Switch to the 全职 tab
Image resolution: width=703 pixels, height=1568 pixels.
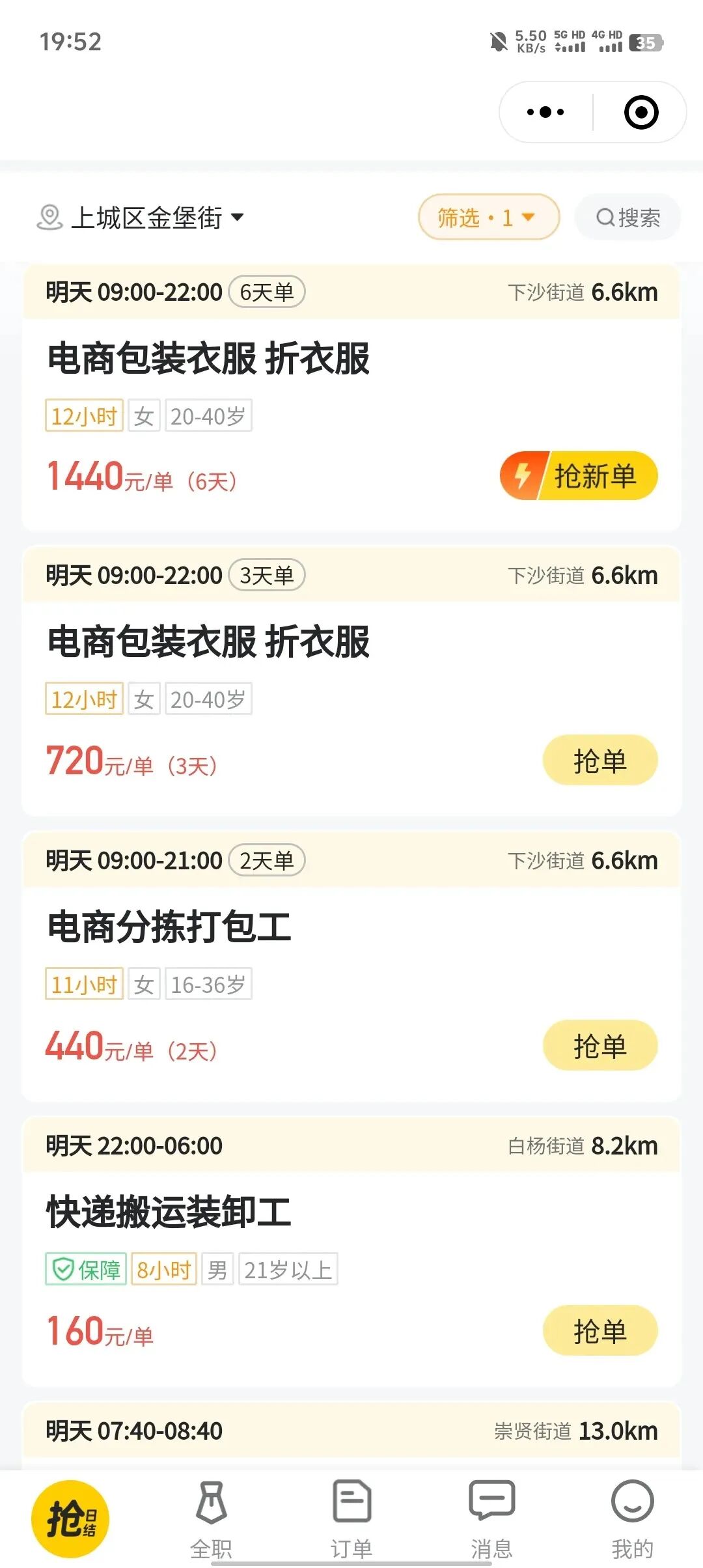(211, 1517)
